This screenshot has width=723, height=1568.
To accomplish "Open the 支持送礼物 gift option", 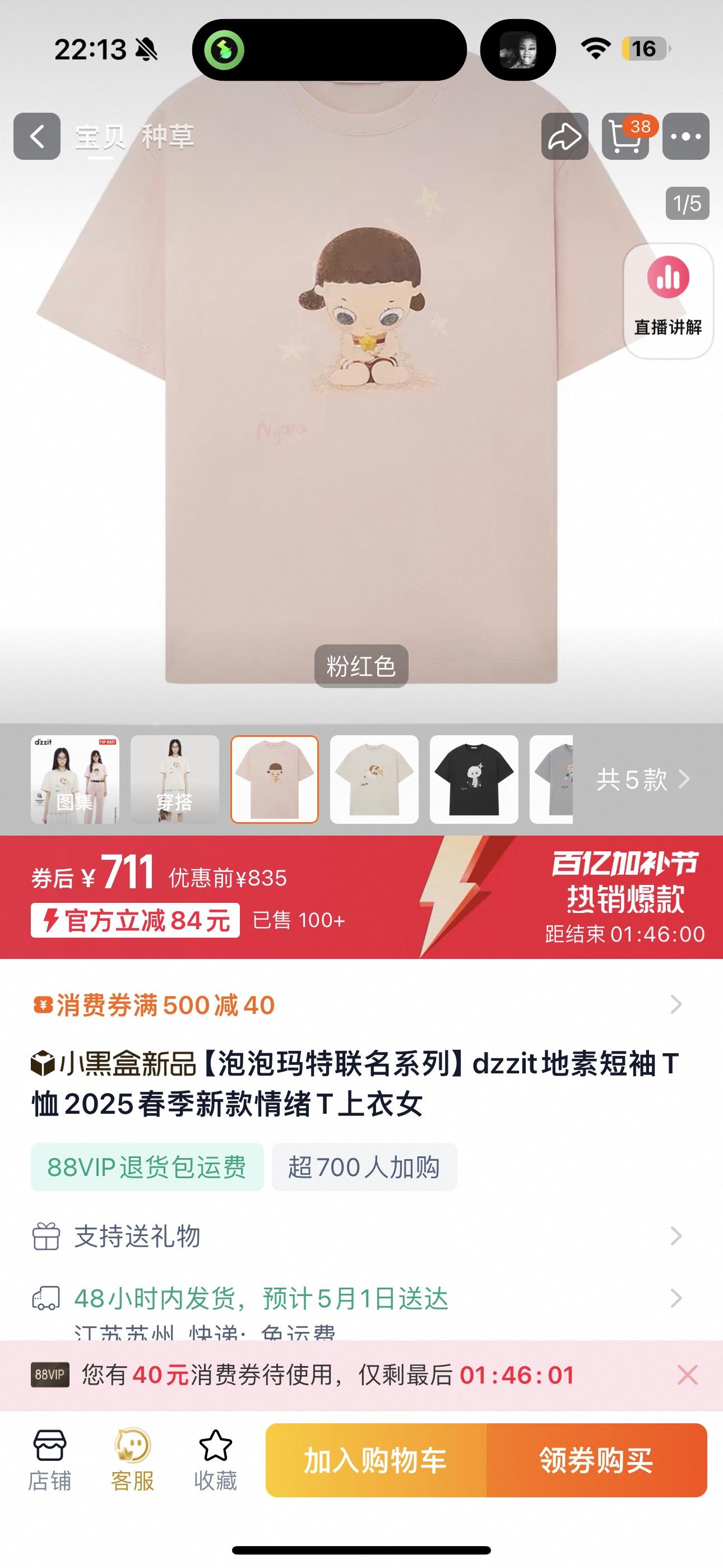I will (359, 1236).
